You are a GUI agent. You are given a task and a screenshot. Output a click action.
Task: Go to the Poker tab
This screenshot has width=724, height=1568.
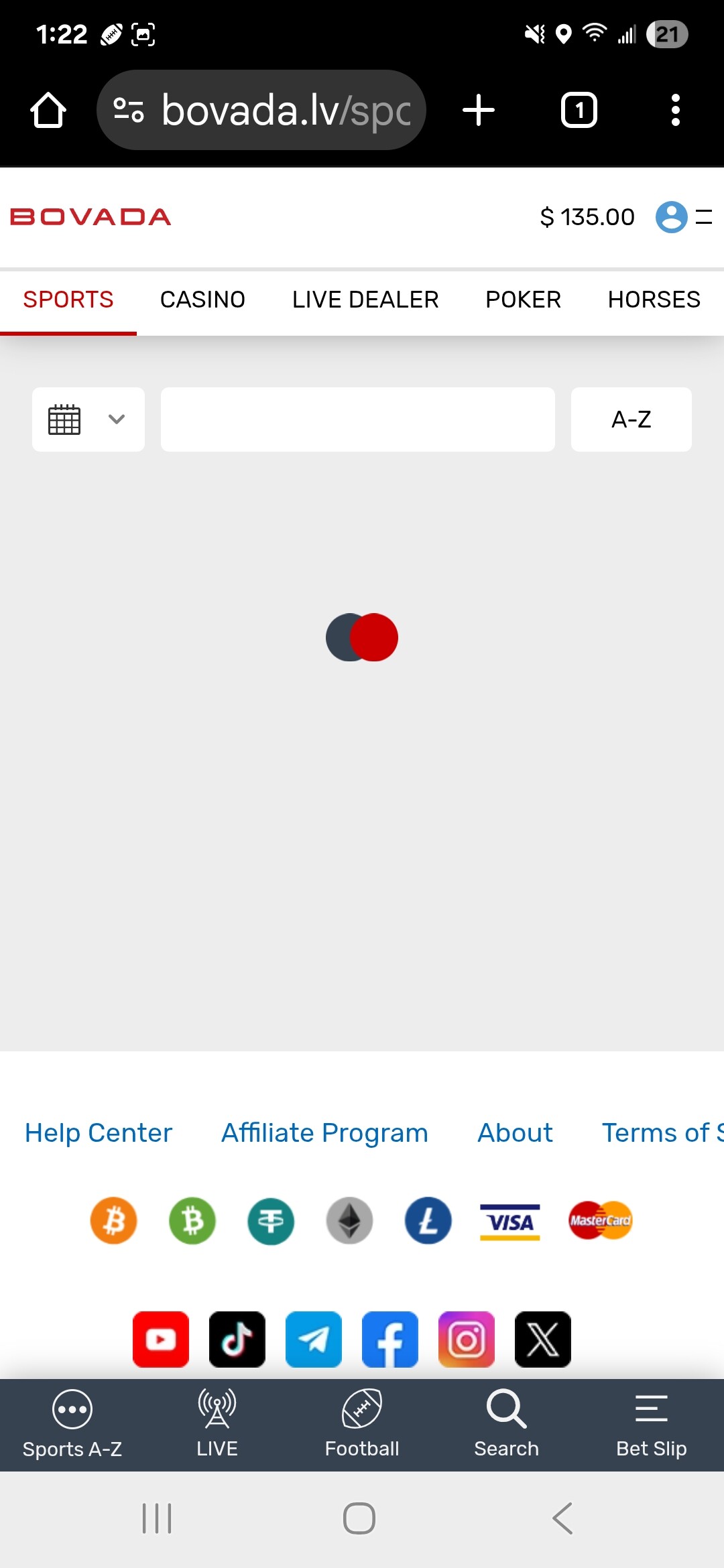(523, 300)
